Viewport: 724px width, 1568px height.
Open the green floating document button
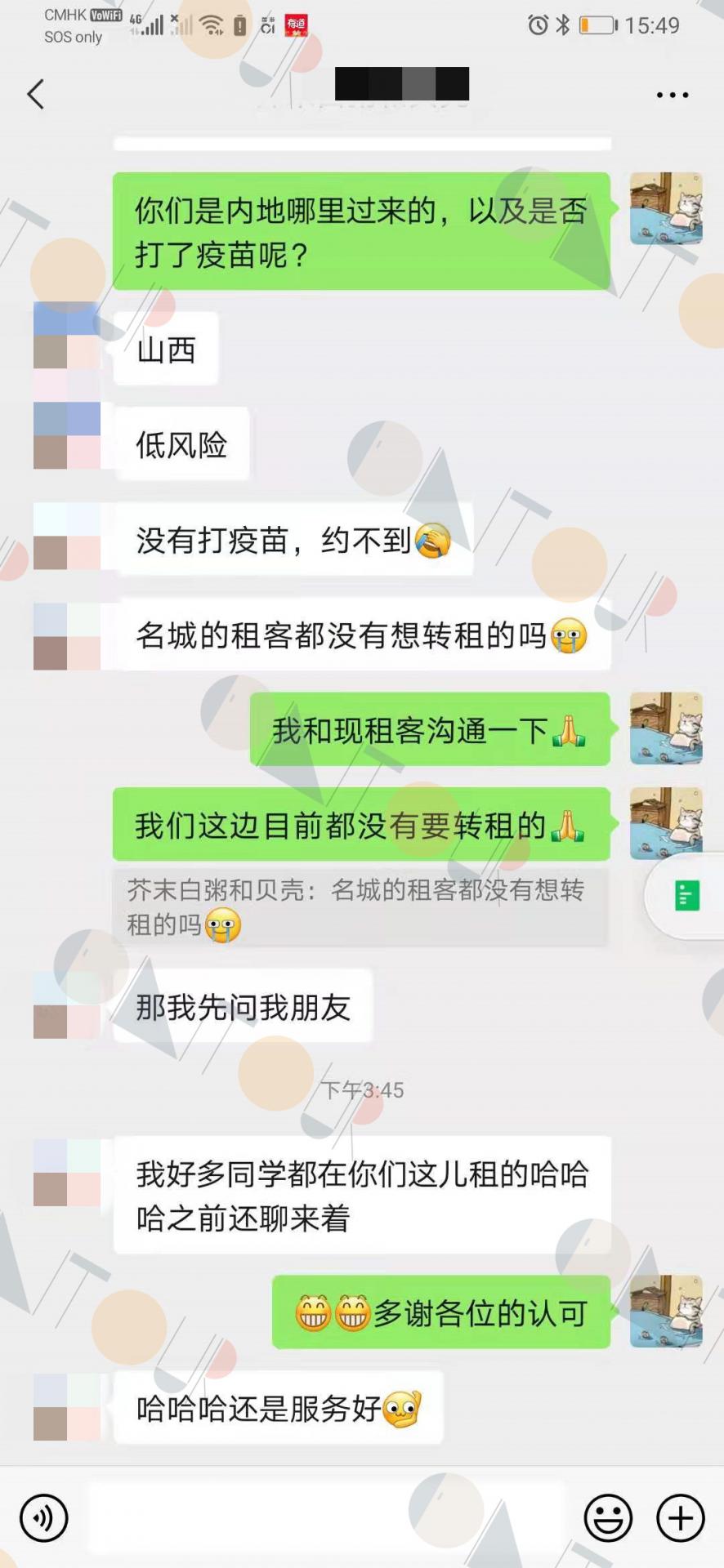(687, 896)
